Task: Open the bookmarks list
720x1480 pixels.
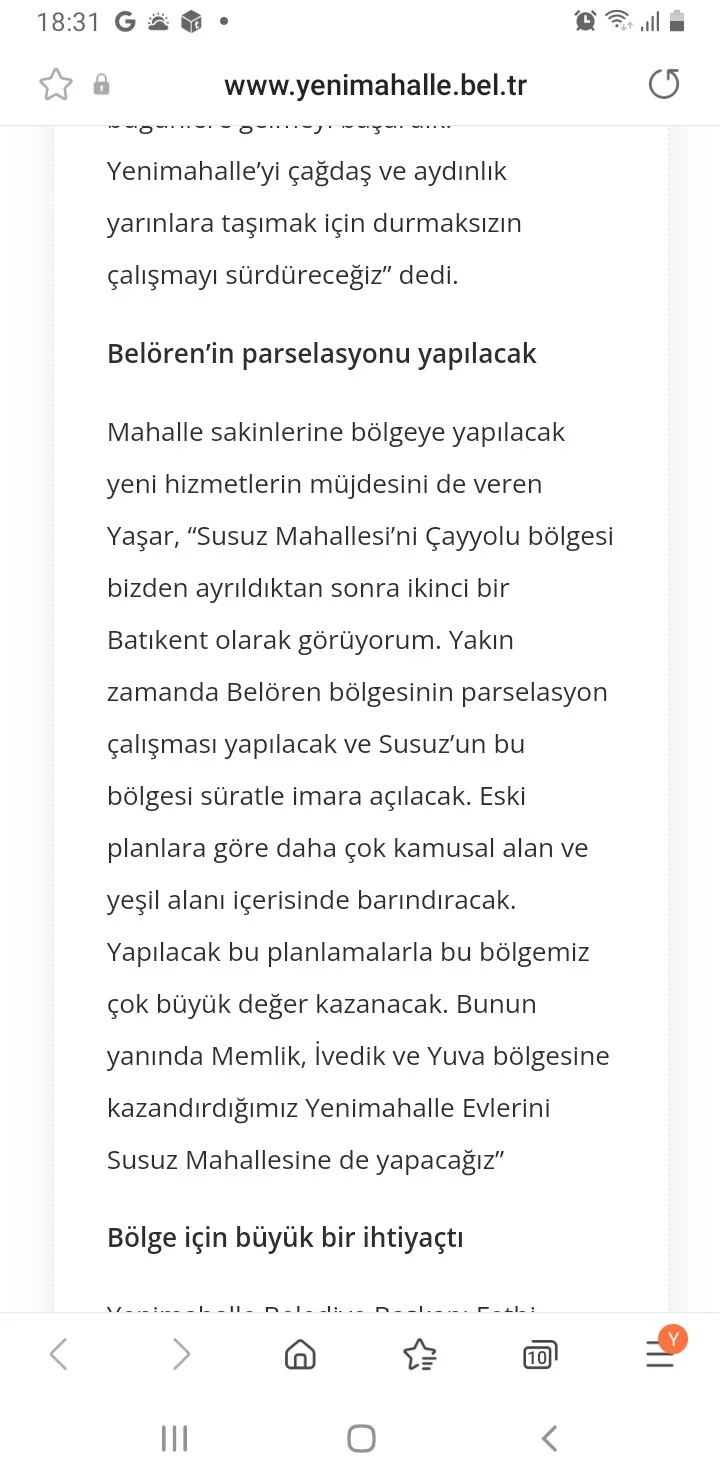Action: [420, 1354]
